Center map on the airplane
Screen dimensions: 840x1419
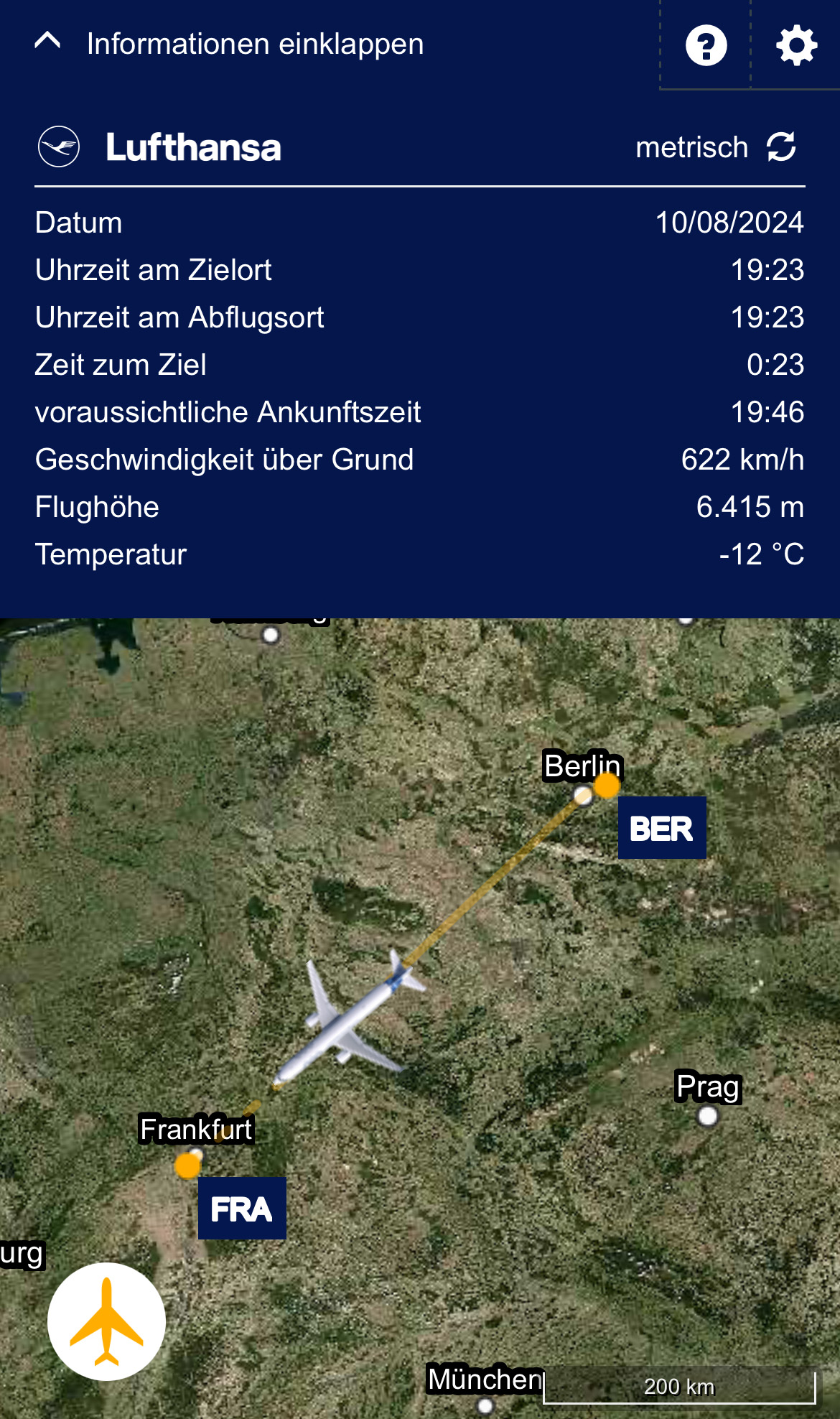[106, 1321]
